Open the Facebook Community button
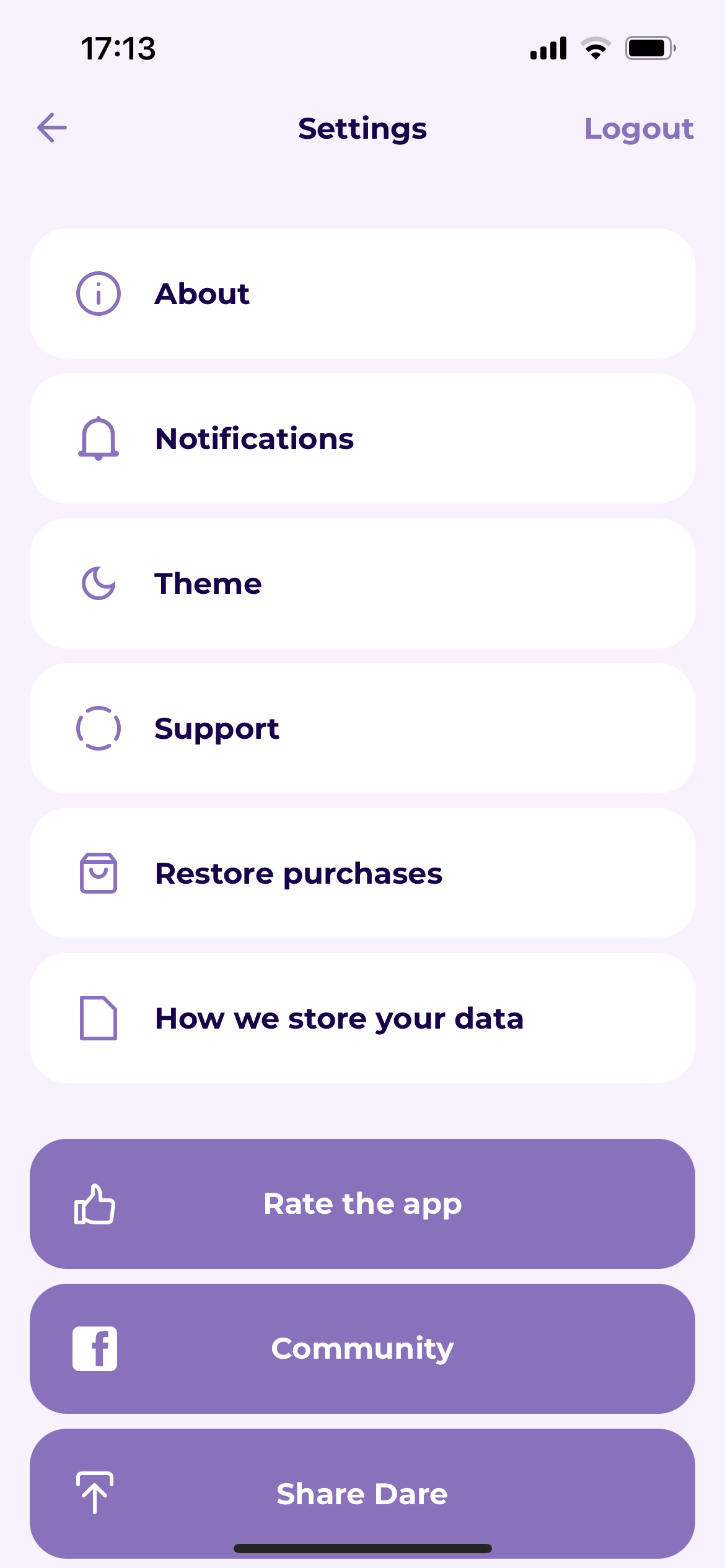The image size is (725, 1568). click(362, 1349)
